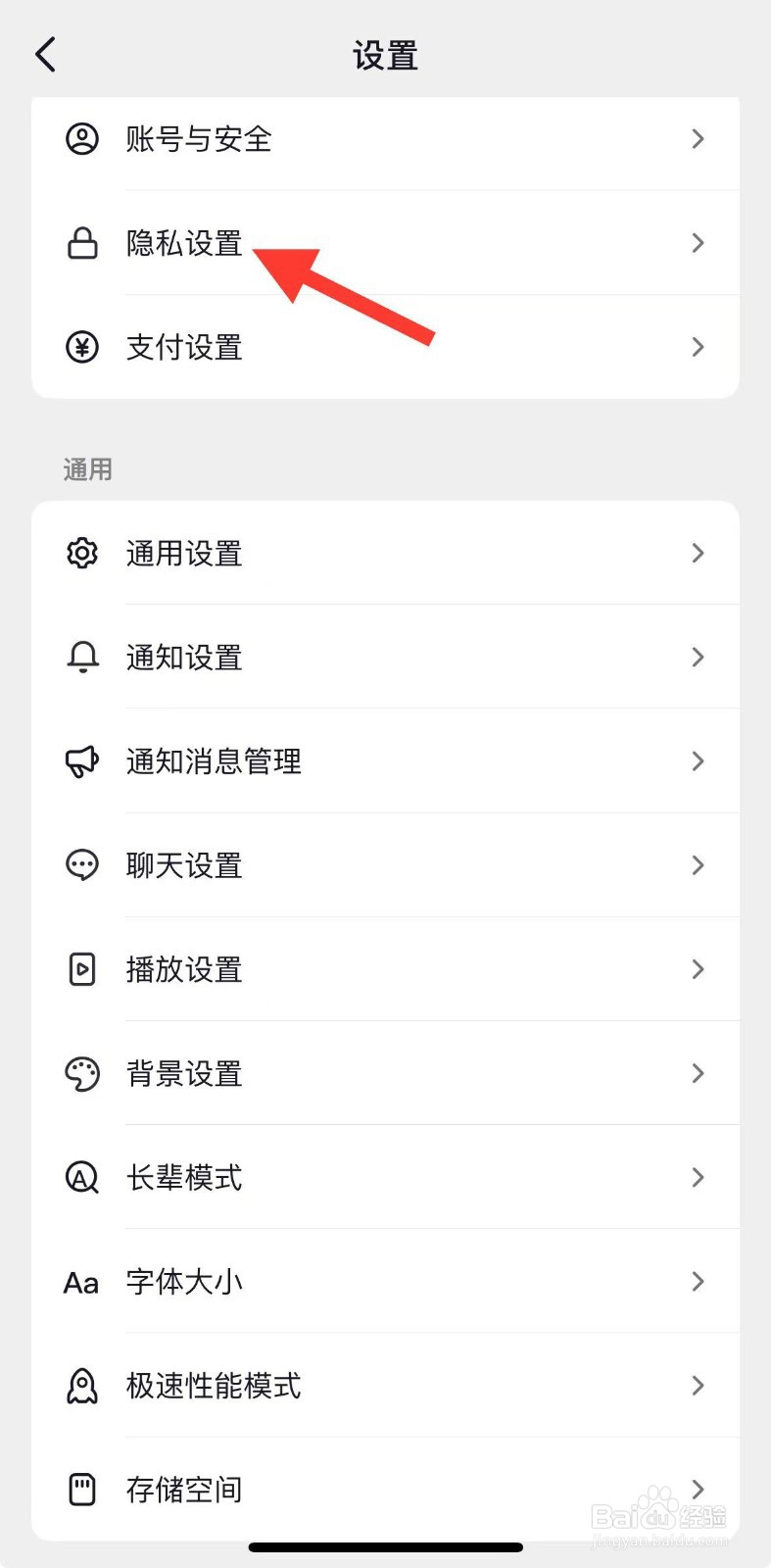Select the chat bubble icon beside 聊天设置
This screenshot has width=771, height=1568.
81,864
